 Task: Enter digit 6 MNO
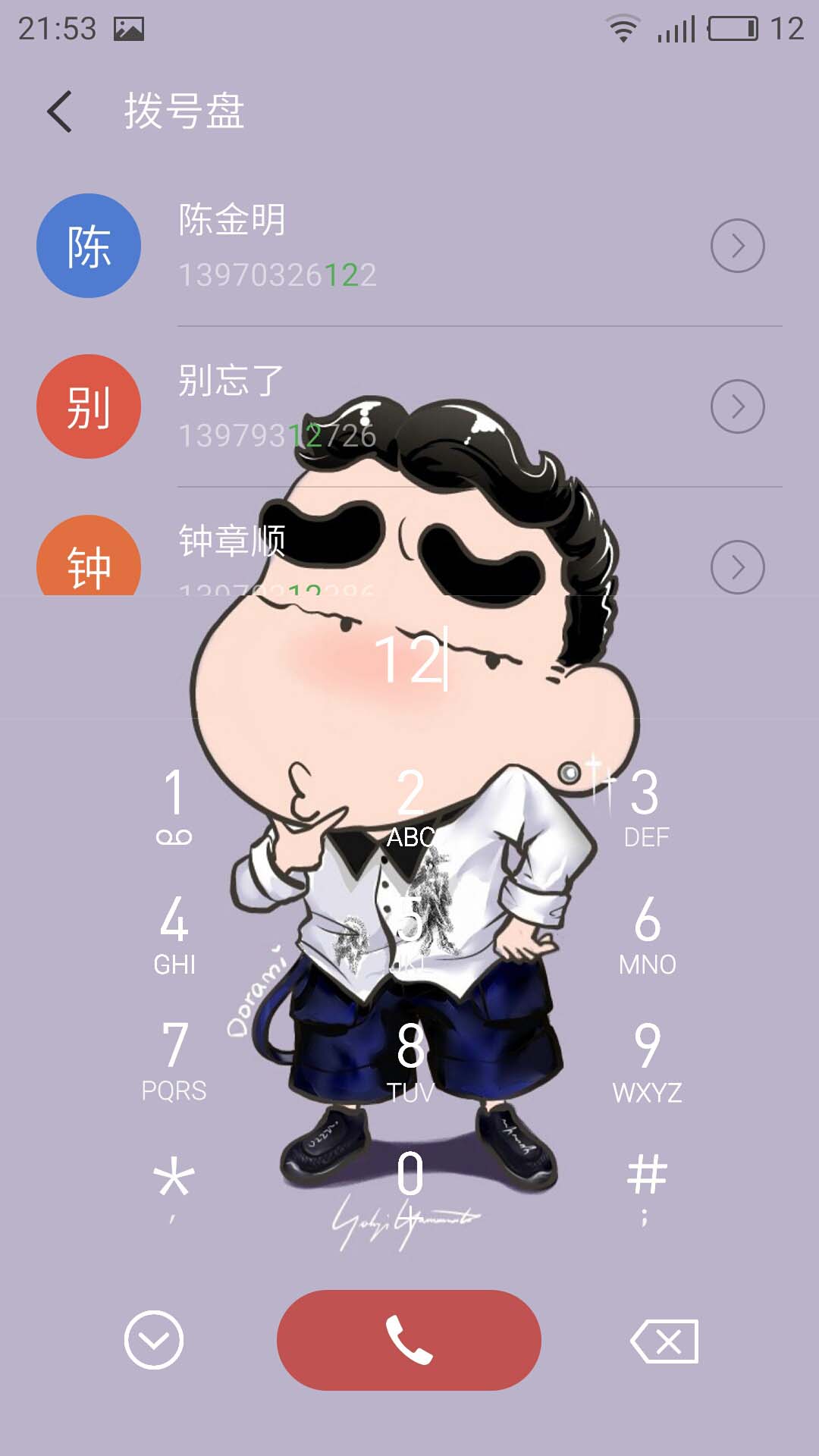coord(646,933)
